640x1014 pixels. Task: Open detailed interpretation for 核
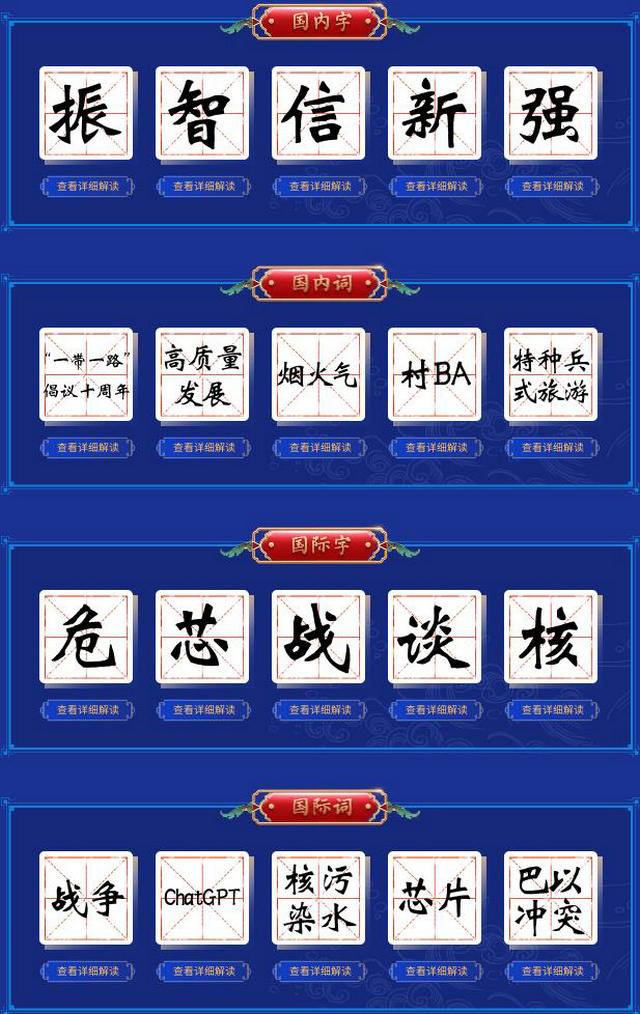(552, 710)
